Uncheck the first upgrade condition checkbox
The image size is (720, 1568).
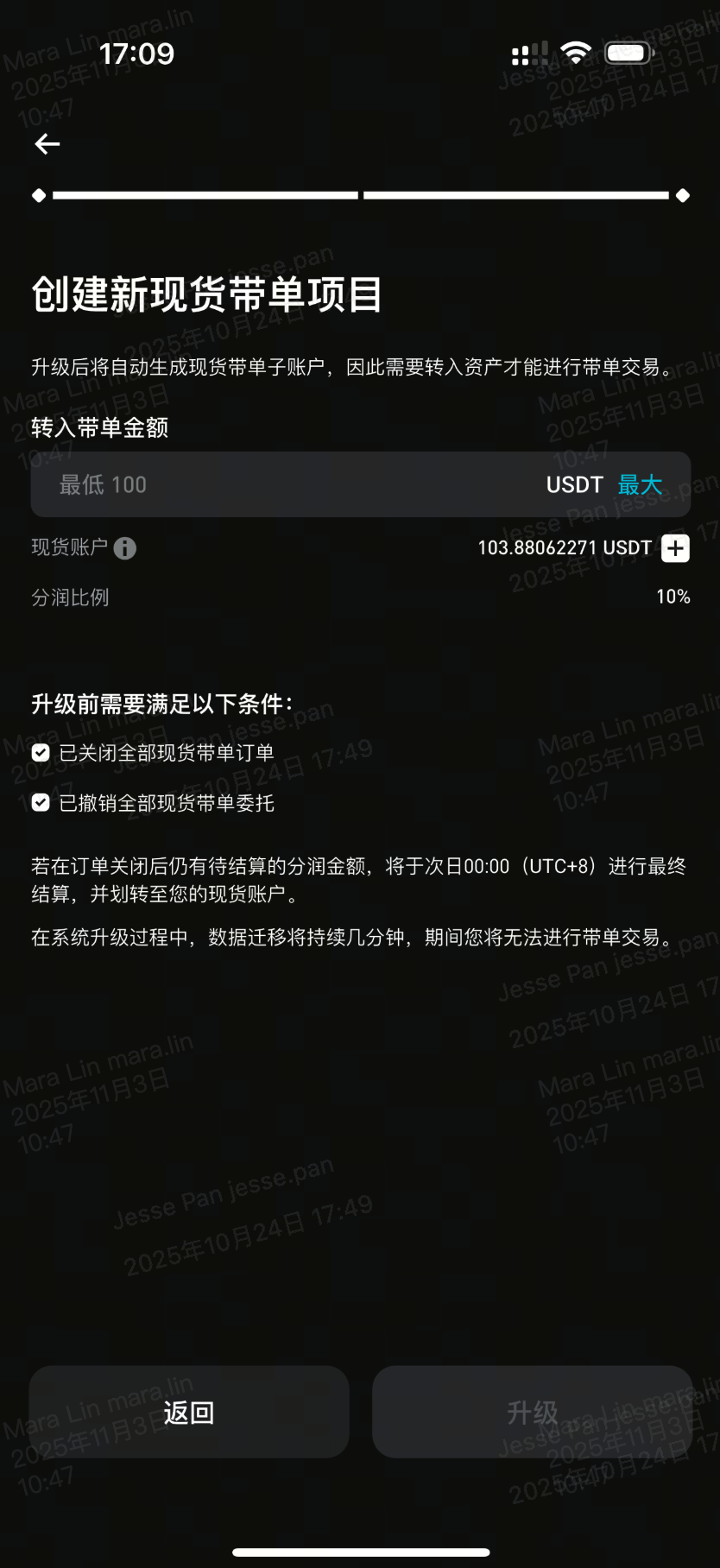tap(40, 751)
